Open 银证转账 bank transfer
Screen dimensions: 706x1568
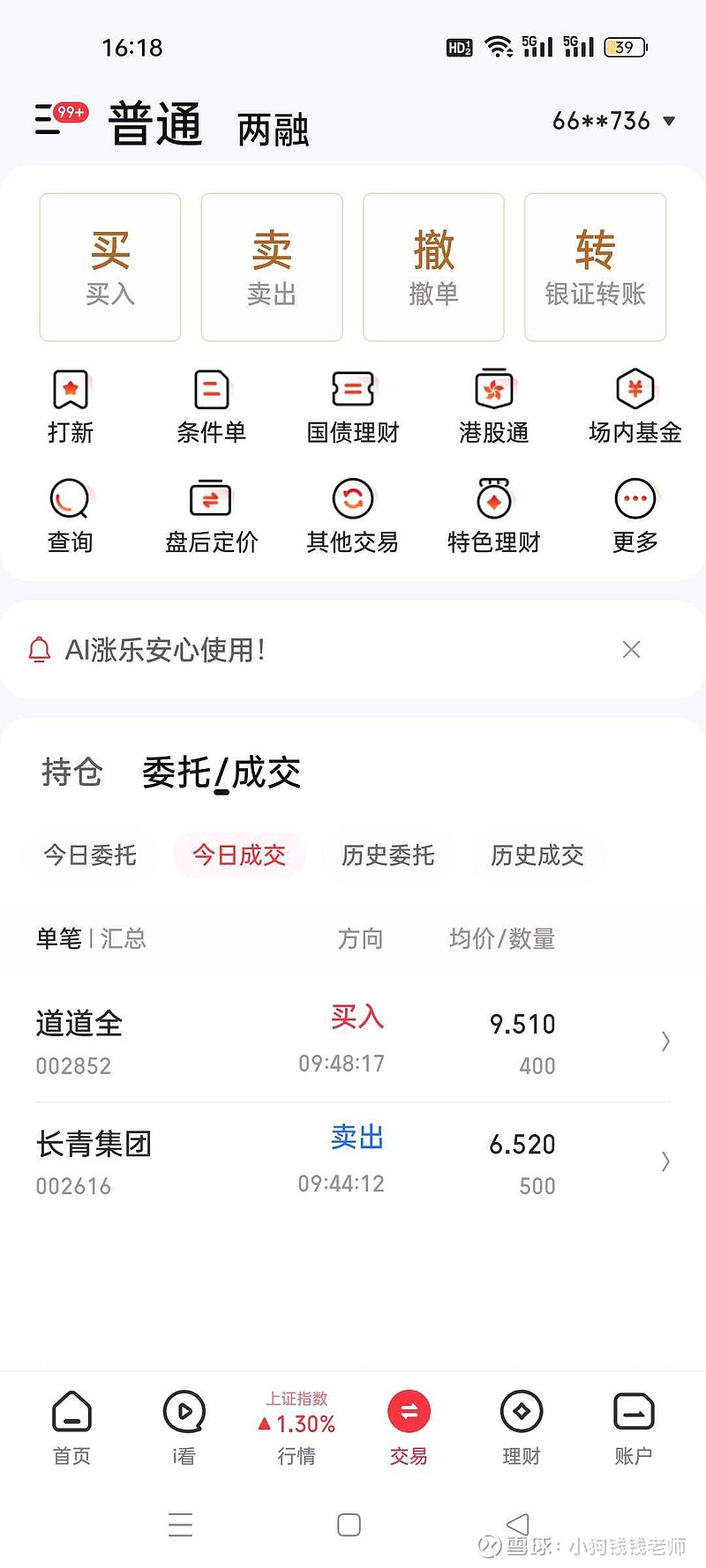(x=595, y=267)
